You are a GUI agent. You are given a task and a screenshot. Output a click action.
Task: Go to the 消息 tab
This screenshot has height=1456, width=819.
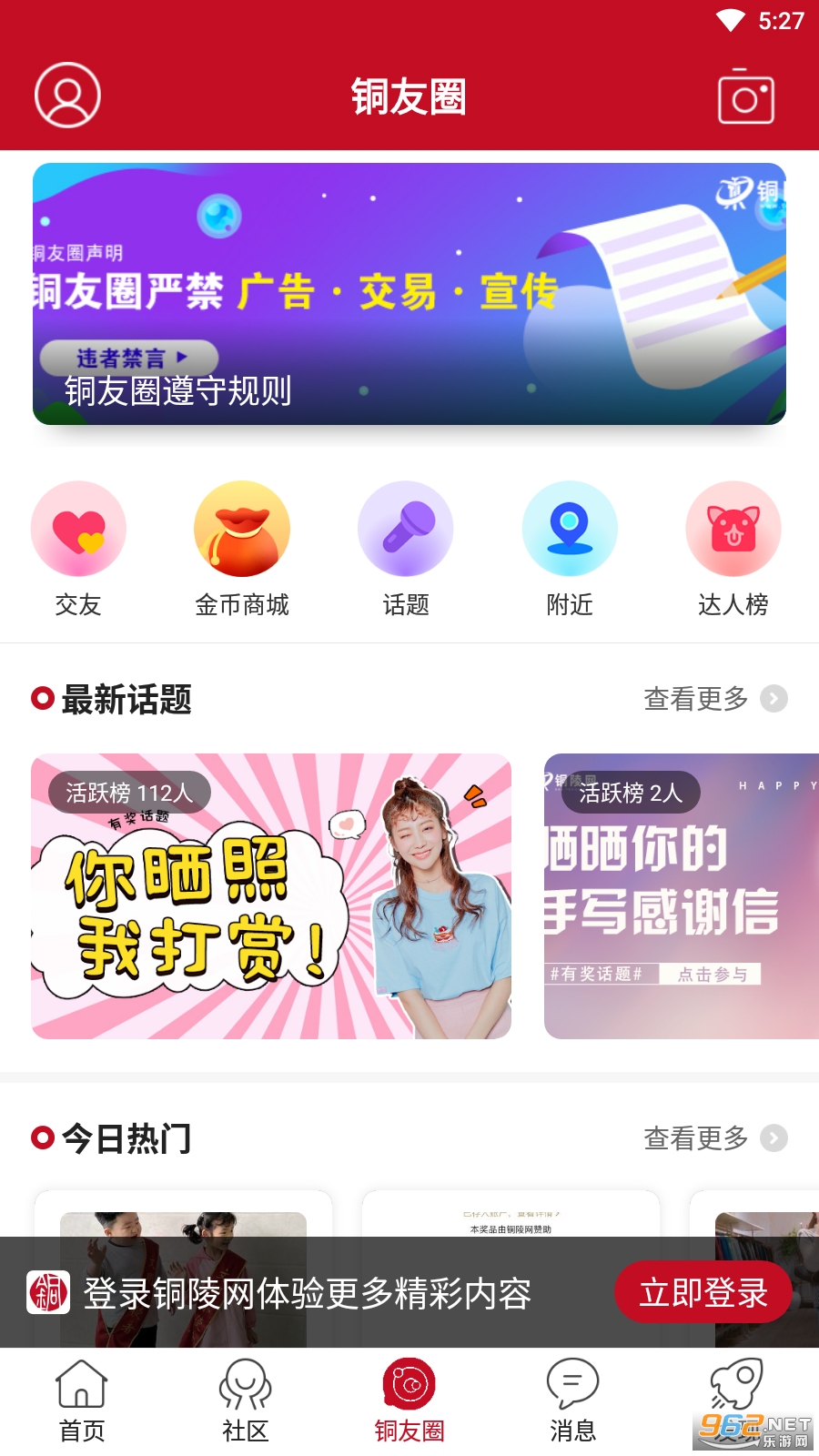click(573, 1401)
